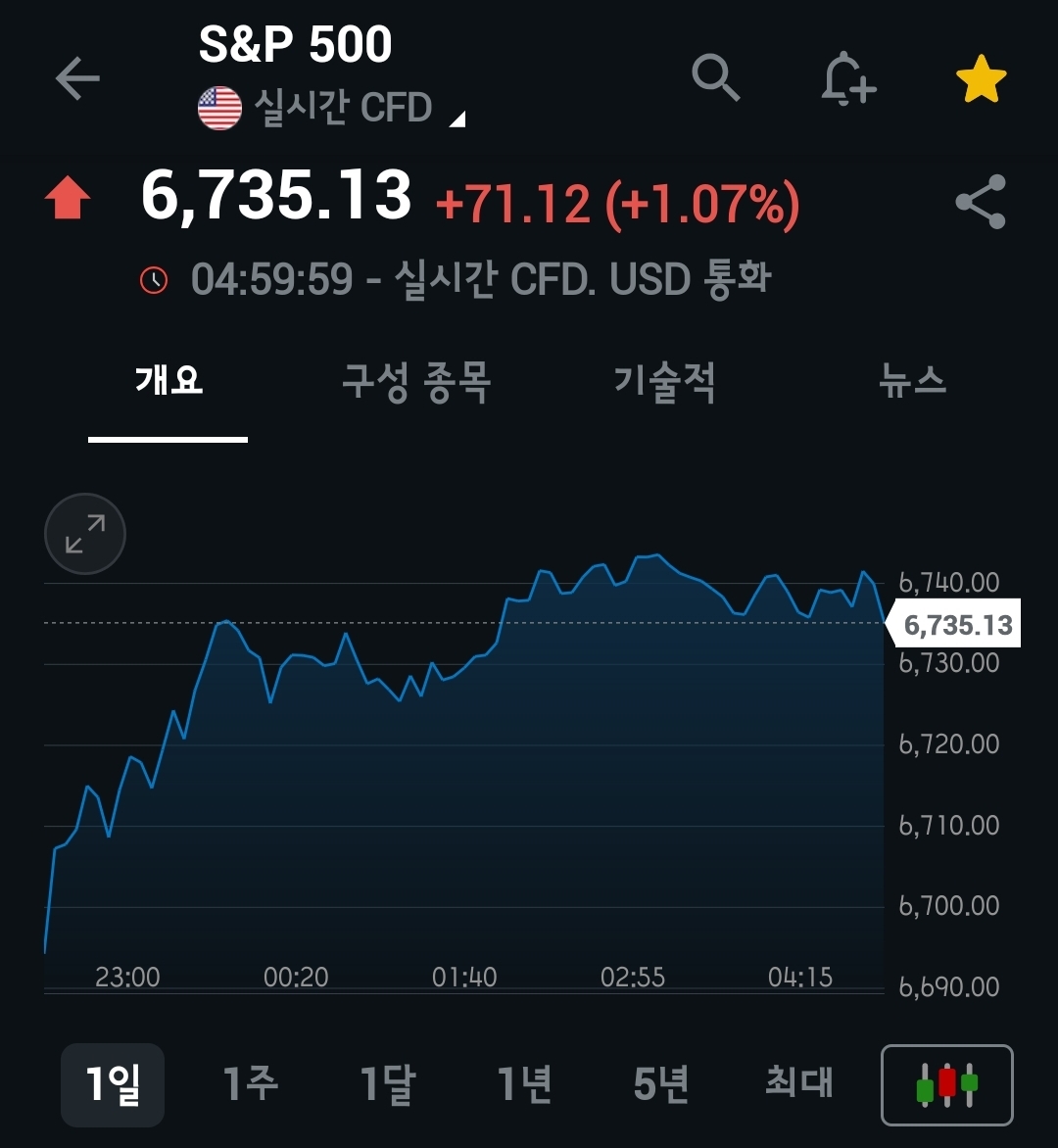Share the S&P 500 quote

pyautogui.click(x=981, y=202)
